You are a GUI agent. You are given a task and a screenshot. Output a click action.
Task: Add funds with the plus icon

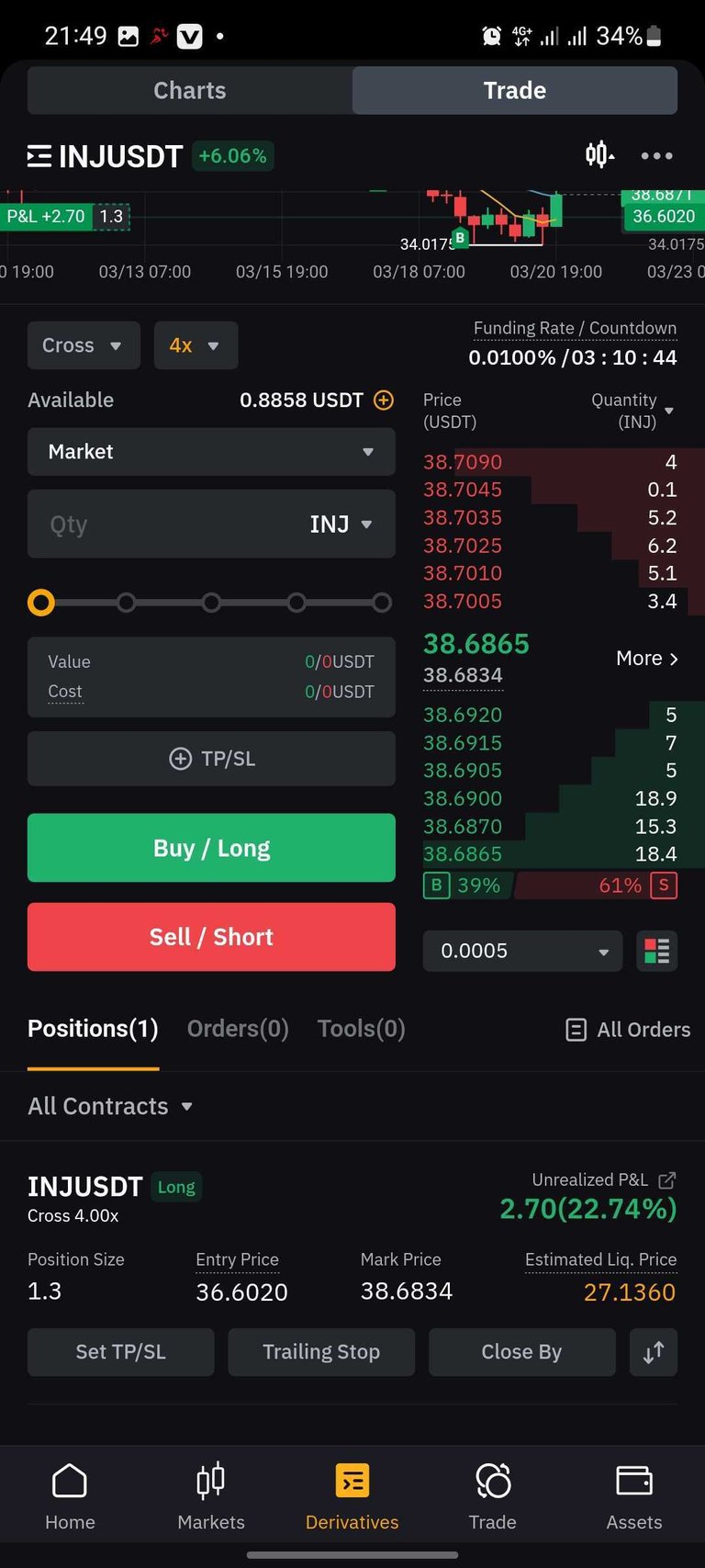click(x=384, y=400)
